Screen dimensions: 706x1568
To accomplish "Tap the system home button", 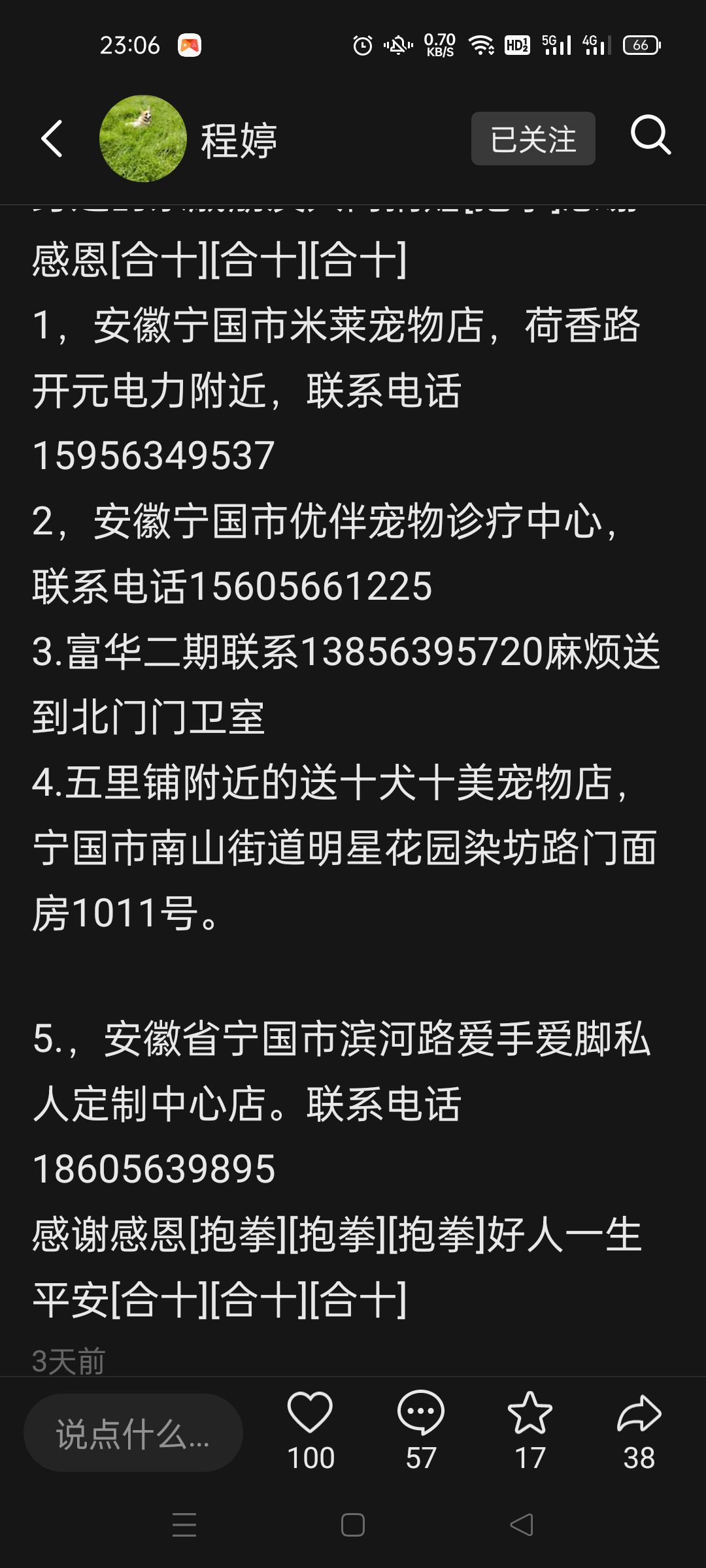I will (353, 1526).
